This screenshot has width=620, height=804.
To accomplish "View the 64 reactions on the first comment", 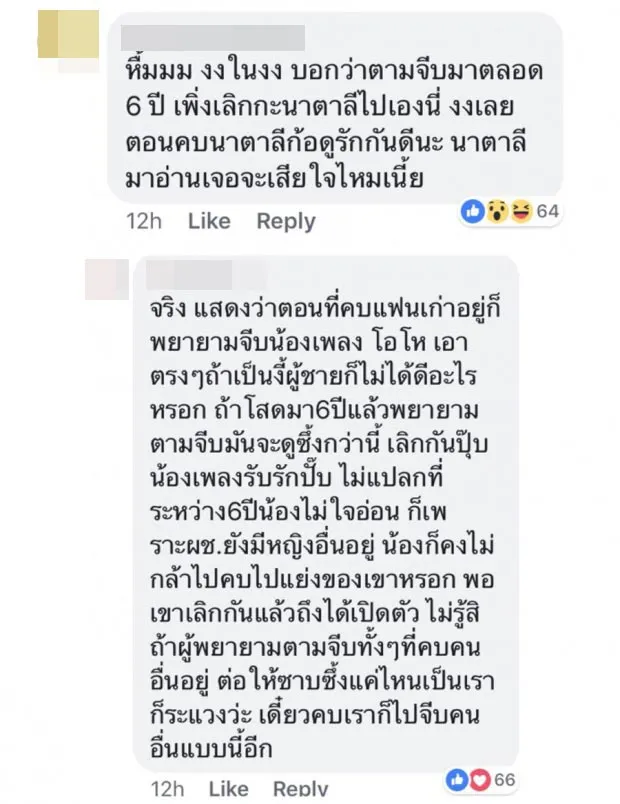I will click(509, 211).
